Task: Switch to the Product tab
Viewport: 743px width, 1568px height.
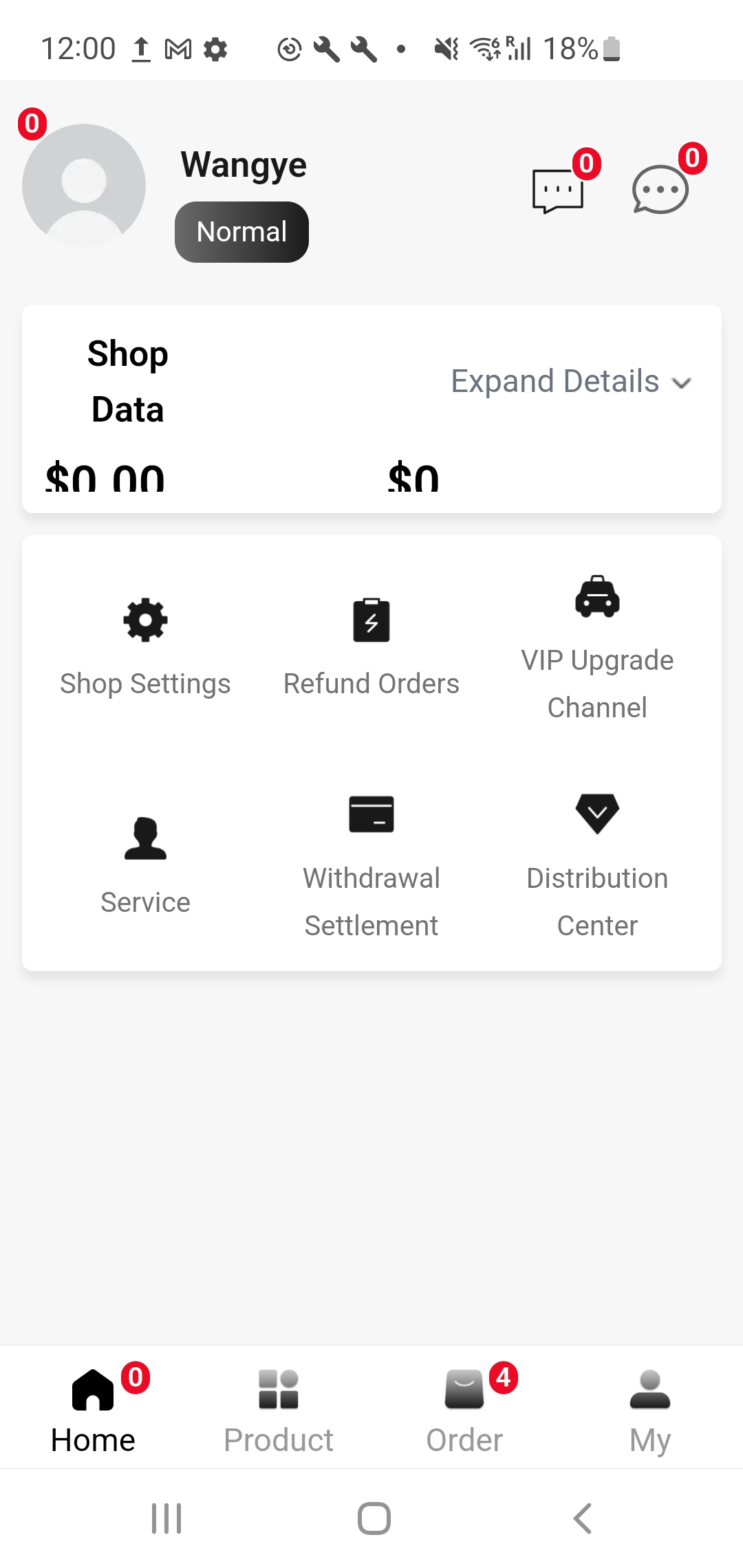Action: (279, 1411)
